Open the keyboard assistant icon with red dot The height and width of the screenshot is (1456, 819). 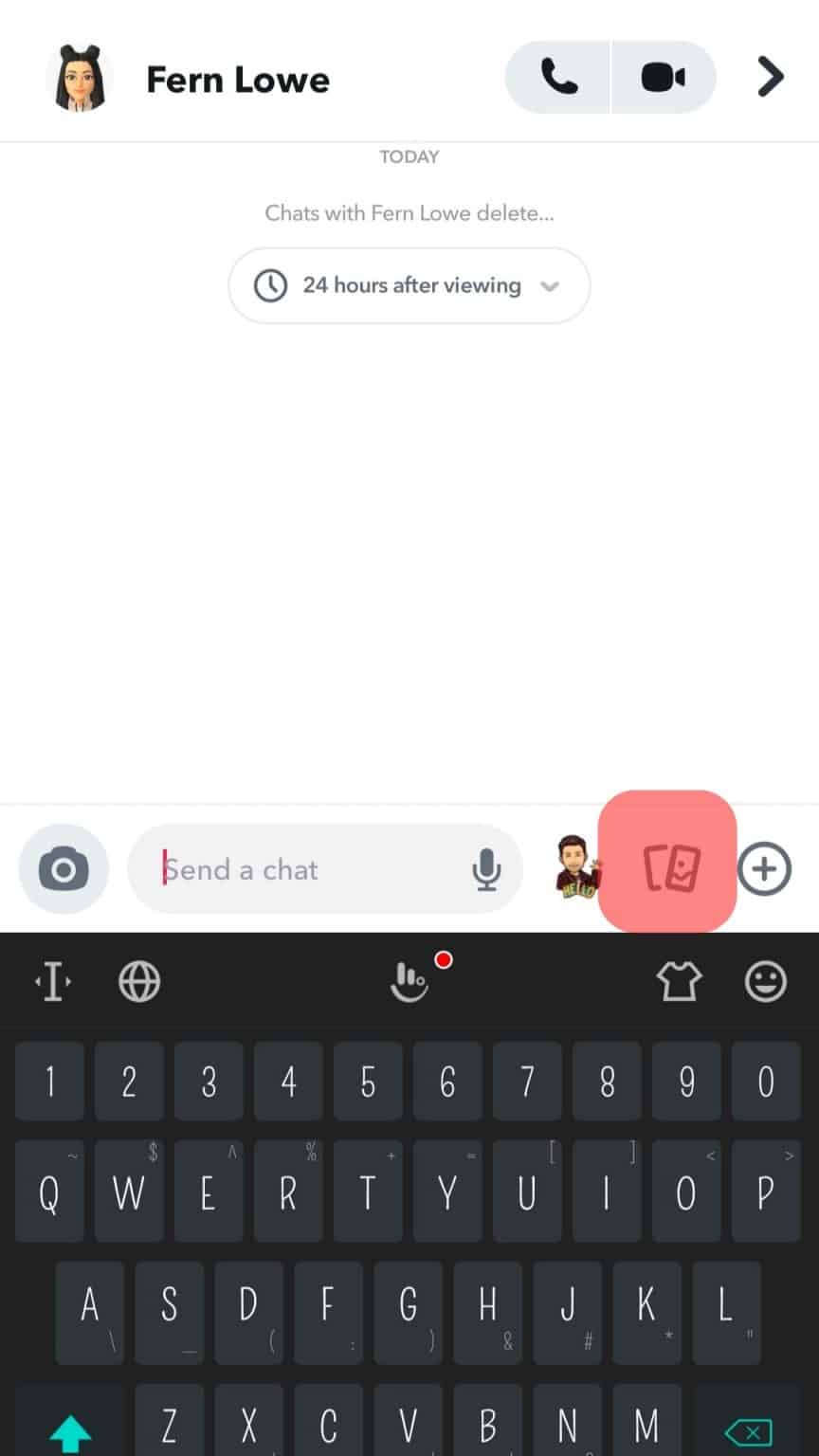coord(410,982)
